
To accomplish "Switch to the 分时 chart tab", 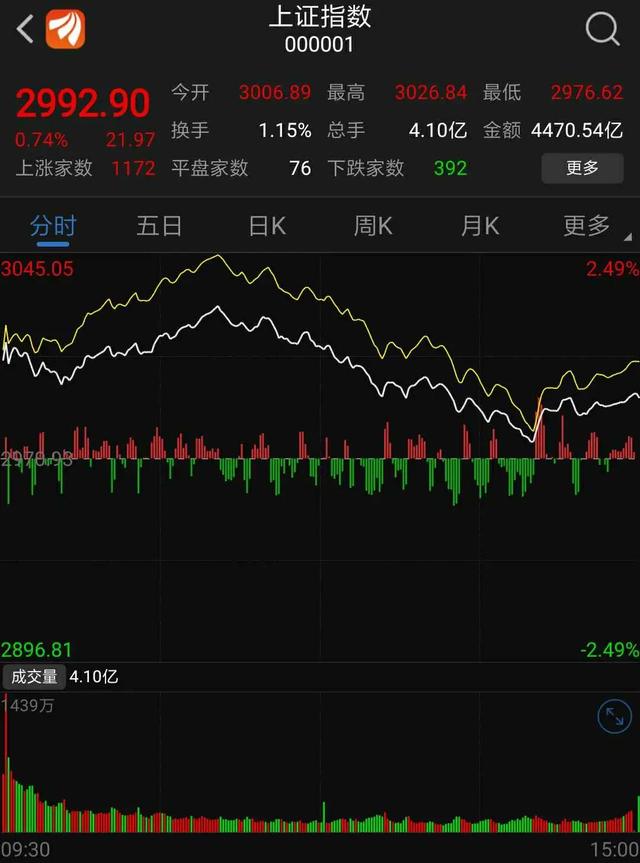I will coord(53,226).
